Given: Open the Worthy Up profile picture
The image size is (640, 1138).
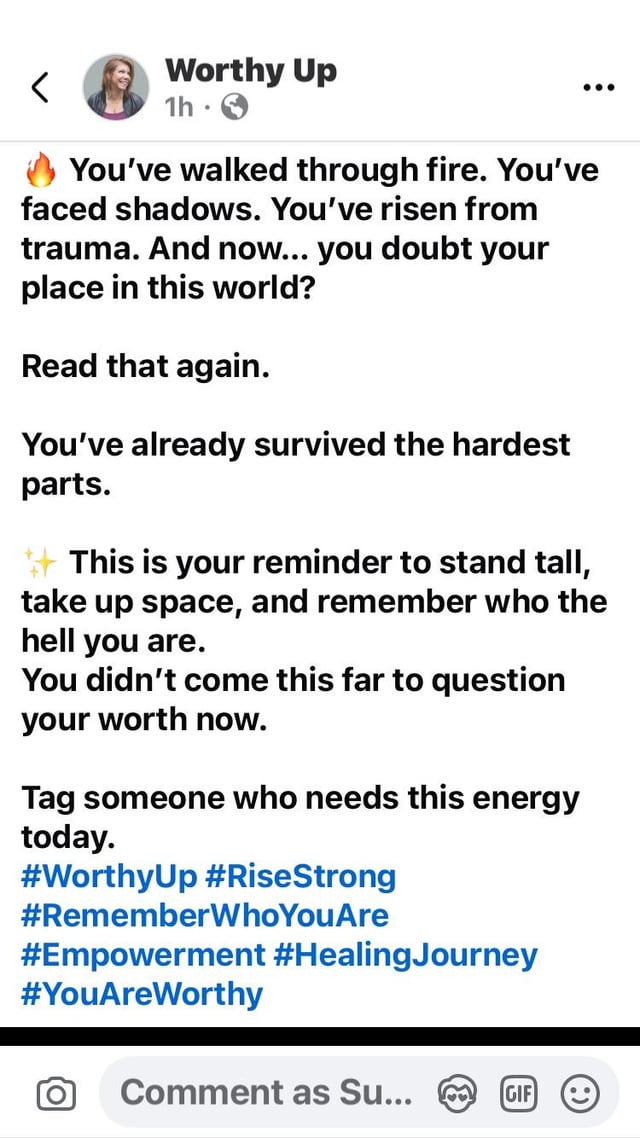Looking at the screenshot, I should tap(116, 86).
